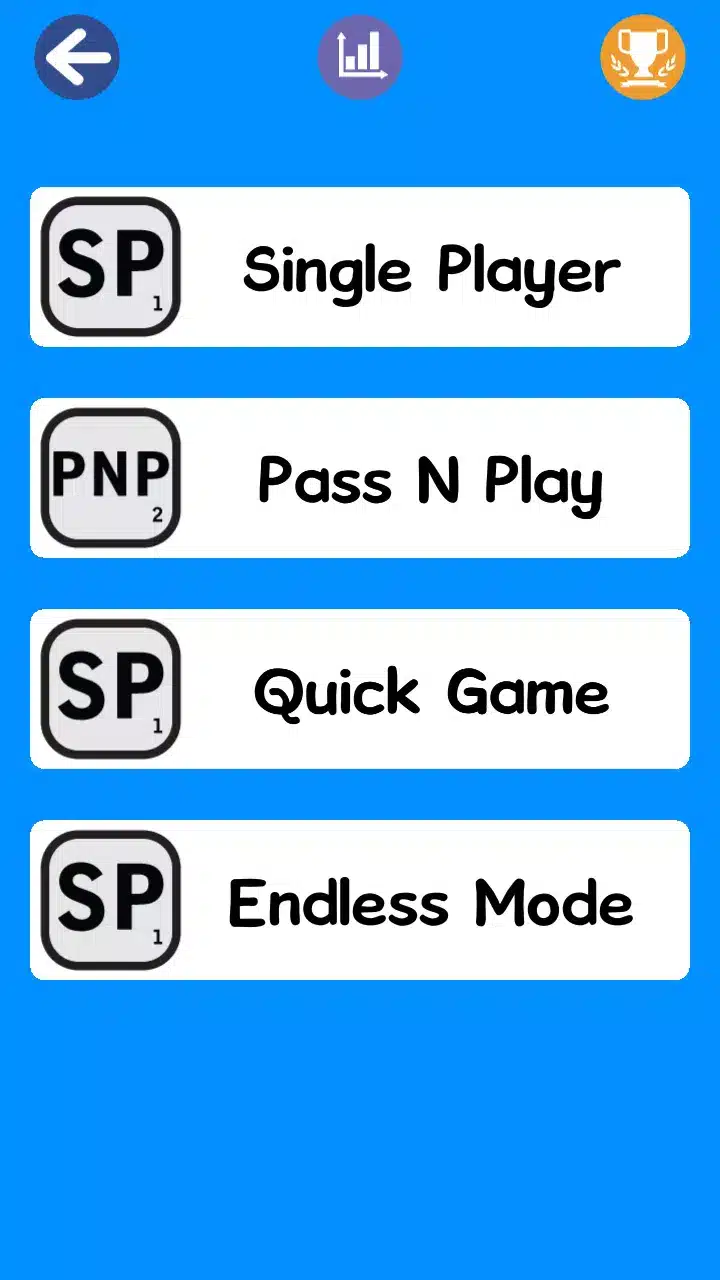Screen dimensions: 720x1280
Task: Go back using the arrow icon
Action: click(x=77, y=57)
